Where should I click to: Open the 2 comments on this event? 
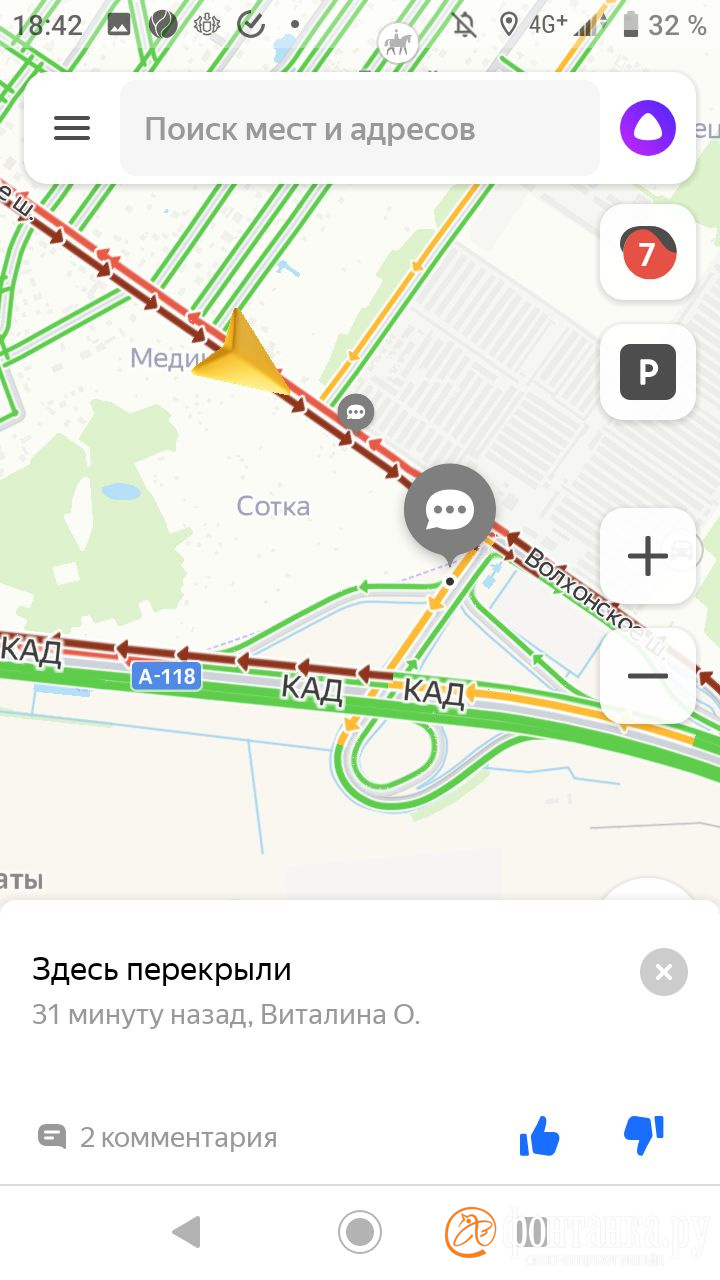click(158, 1137)
